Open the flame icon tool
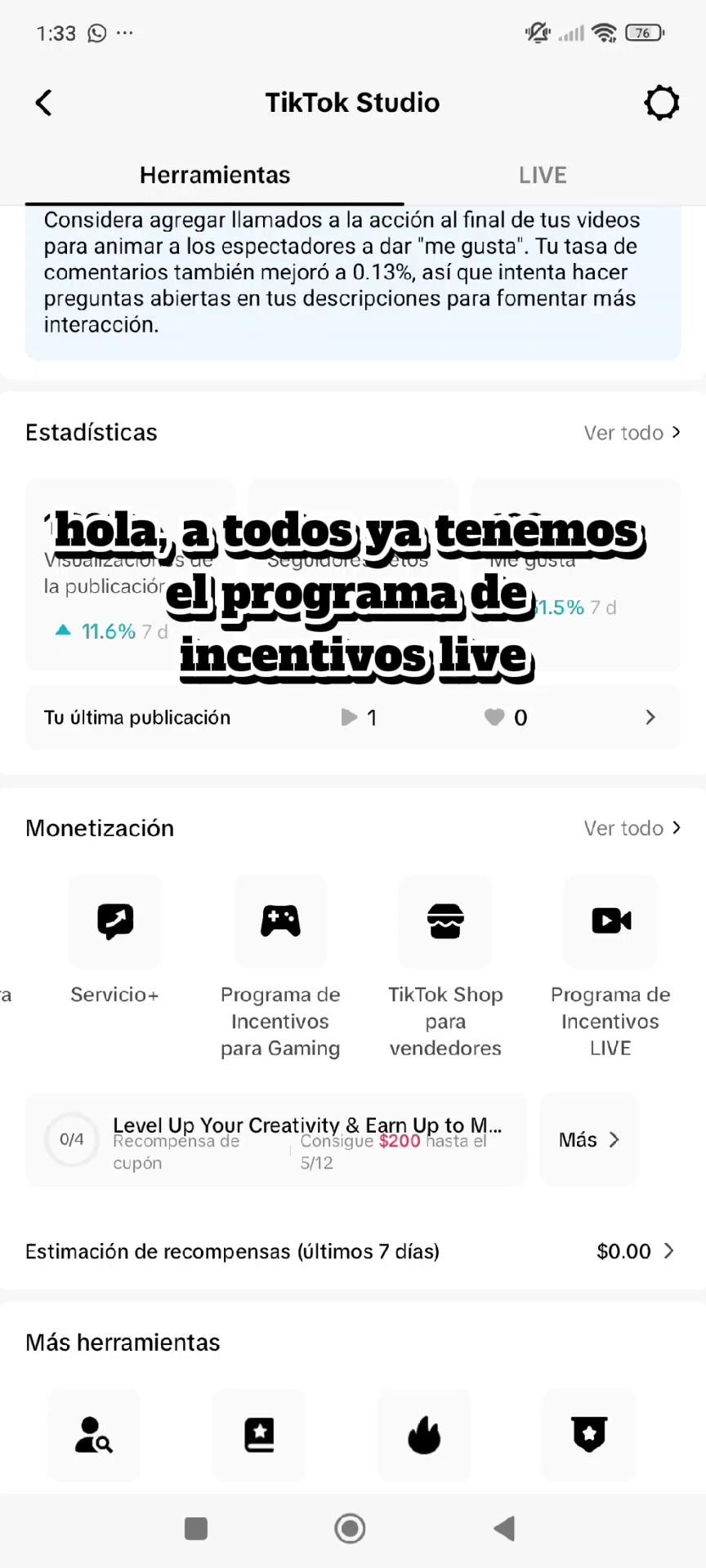 tap(424, 1435)
